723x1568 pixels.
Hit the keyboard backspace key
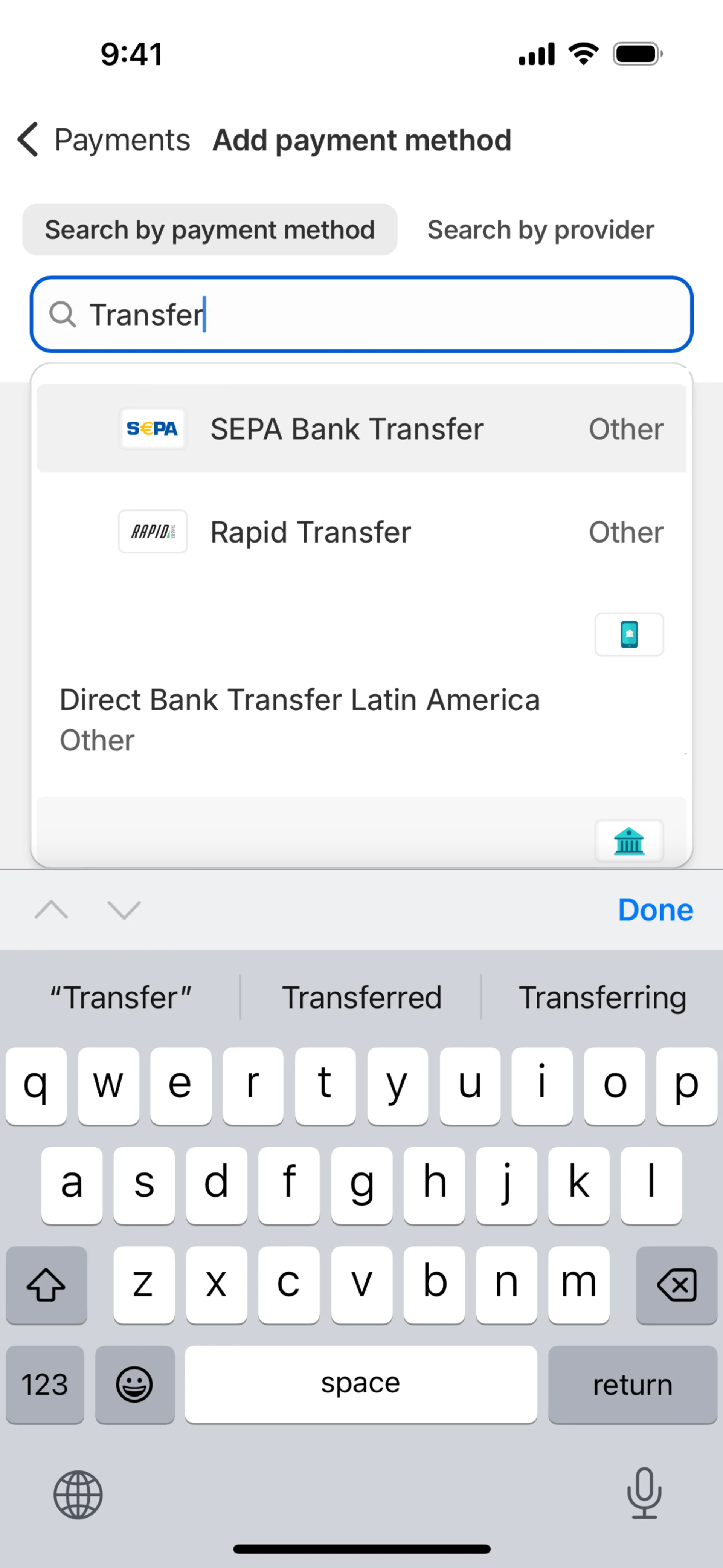(676, 1285)
